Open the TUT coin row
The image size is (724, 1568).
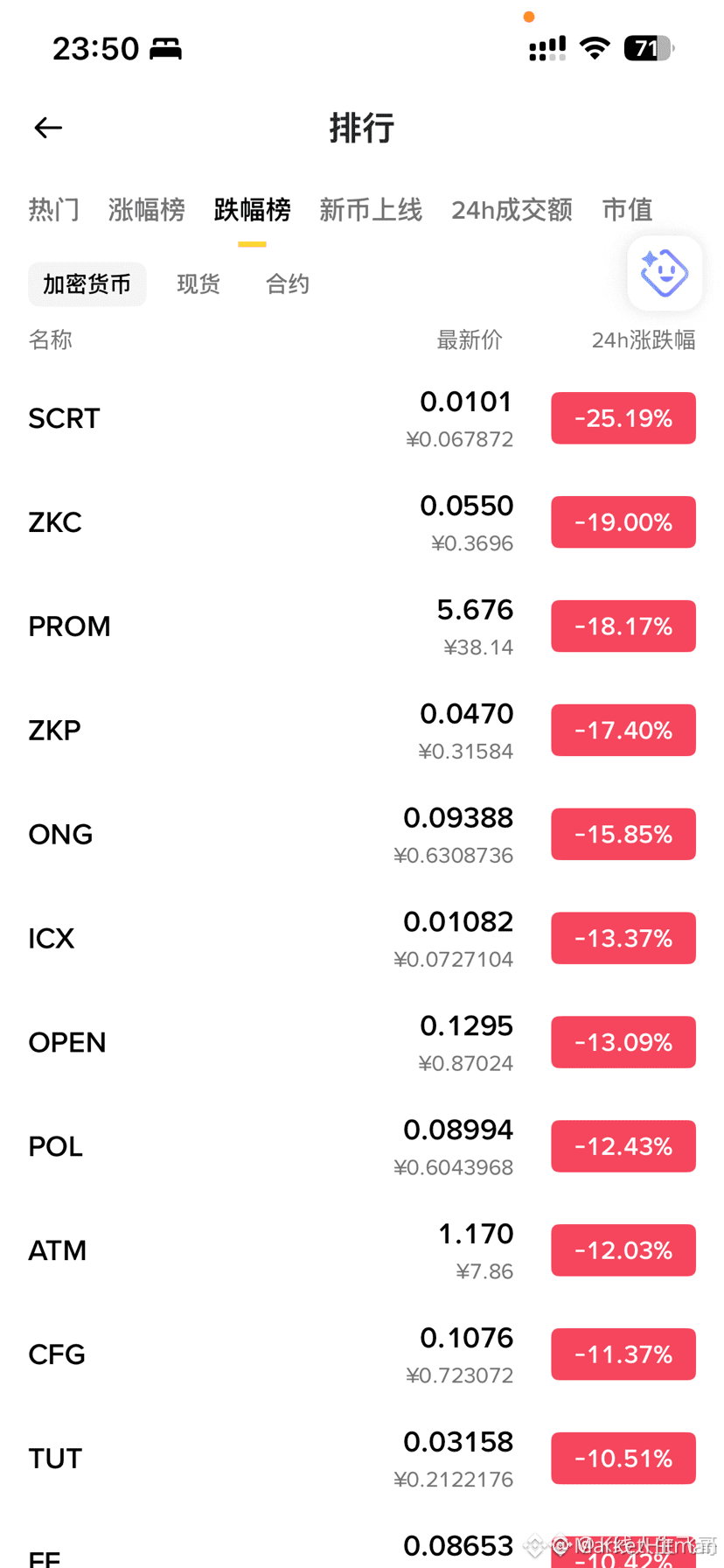coord(362,1459)
